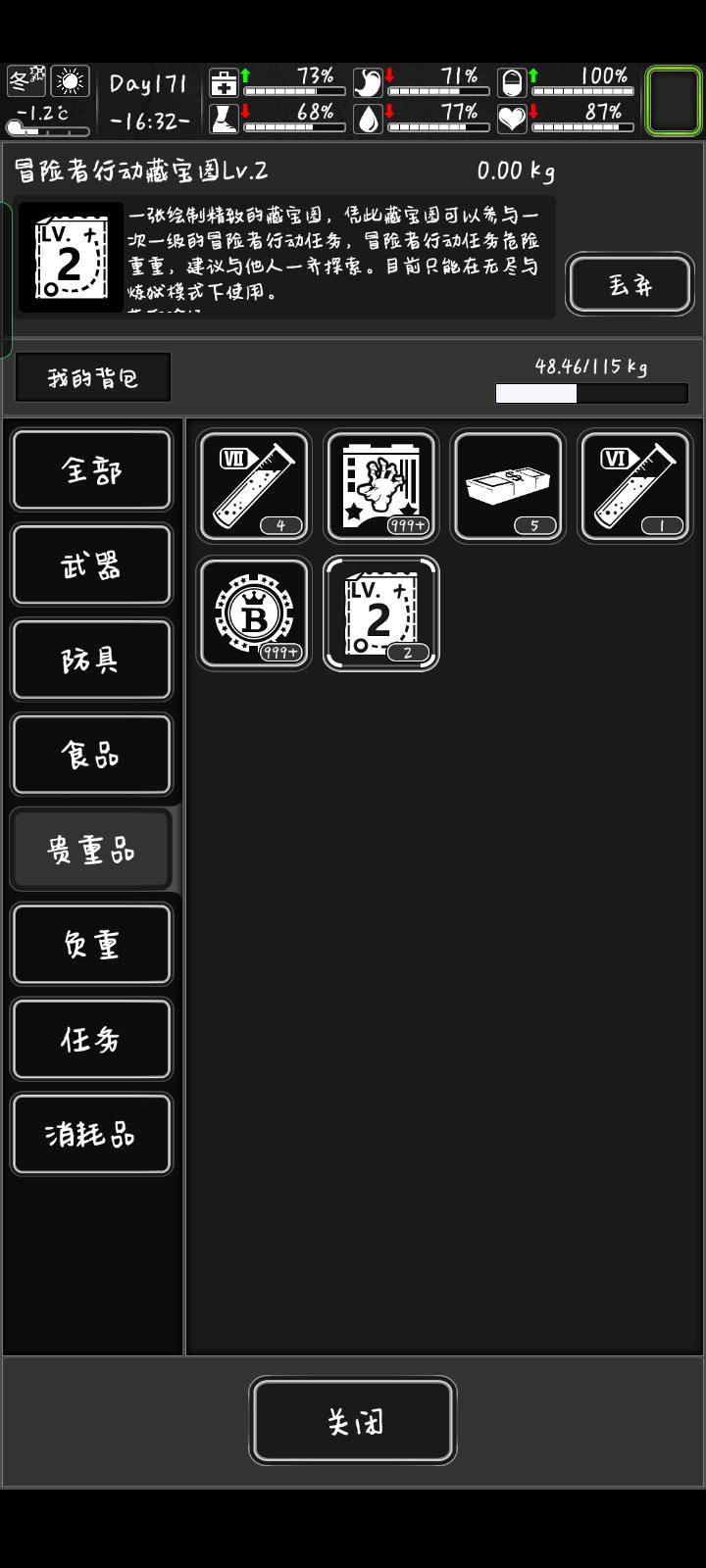Select the Lv.VII potion test tube item

click(253, 485)
